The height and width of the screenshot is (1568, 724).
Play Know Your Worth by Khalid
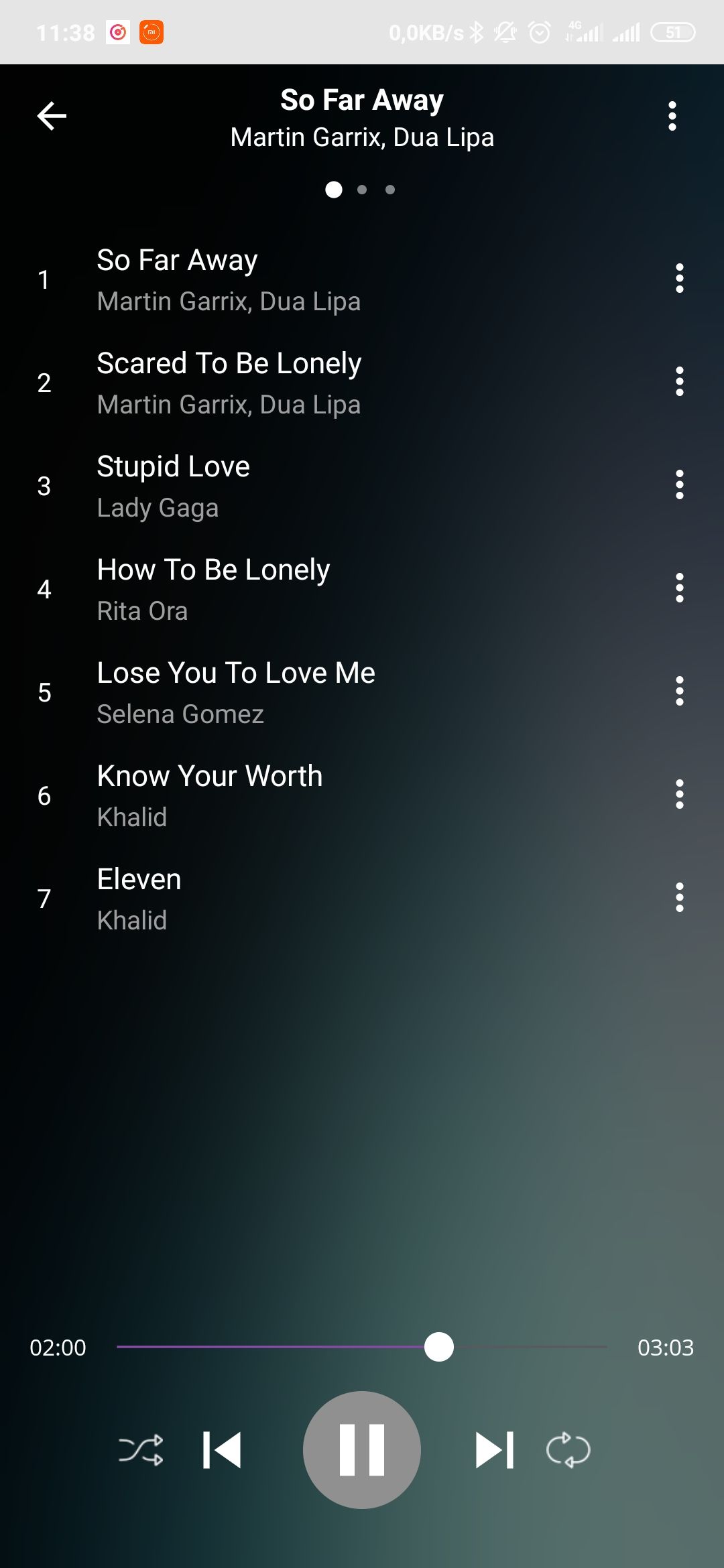[209, 795]
